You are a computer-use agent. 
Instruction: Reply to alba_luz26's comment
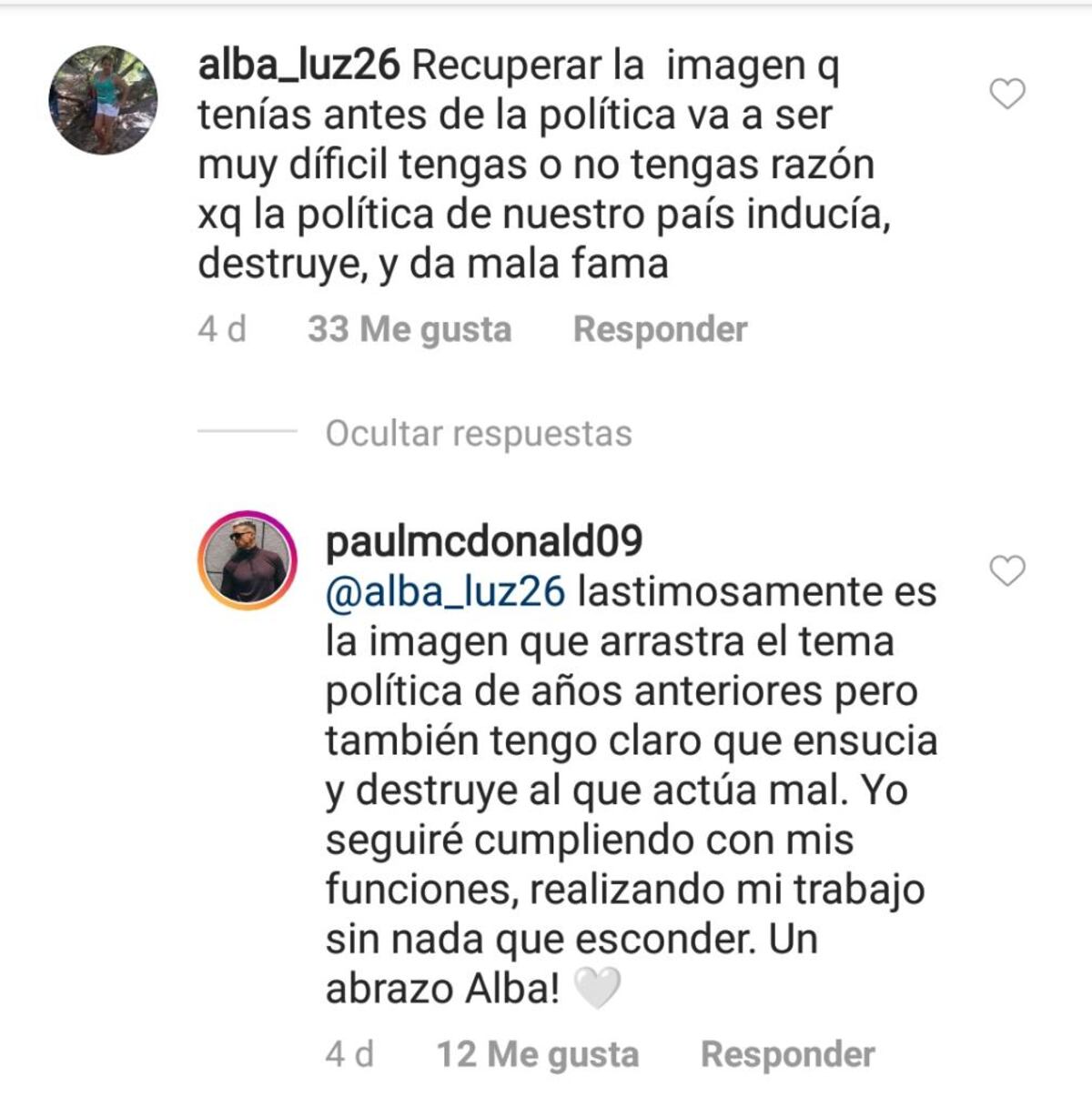click(660, 329)
